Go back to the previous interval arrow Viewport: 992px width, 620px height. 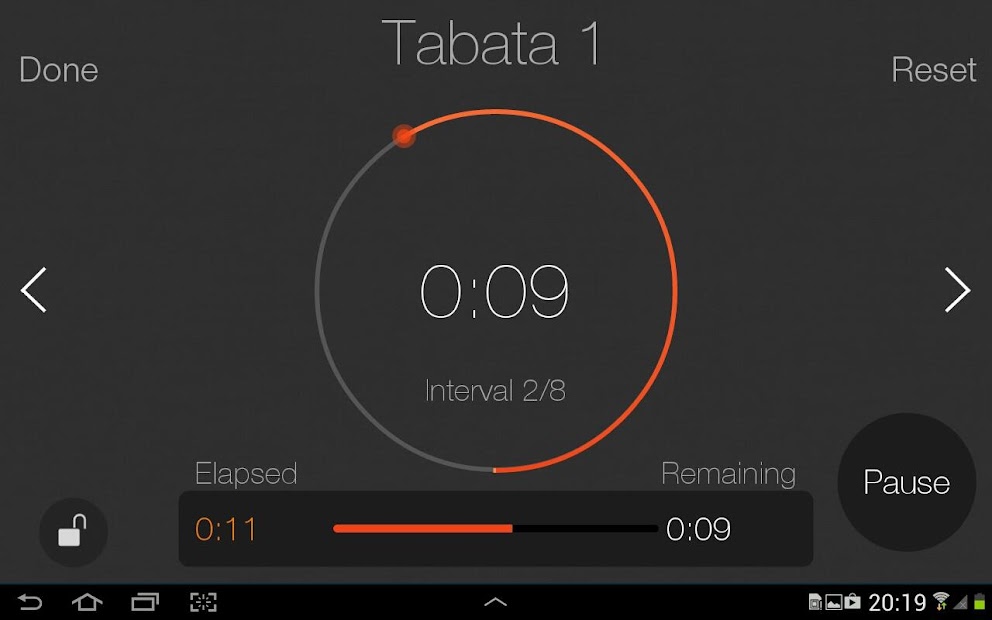point(34,291)
